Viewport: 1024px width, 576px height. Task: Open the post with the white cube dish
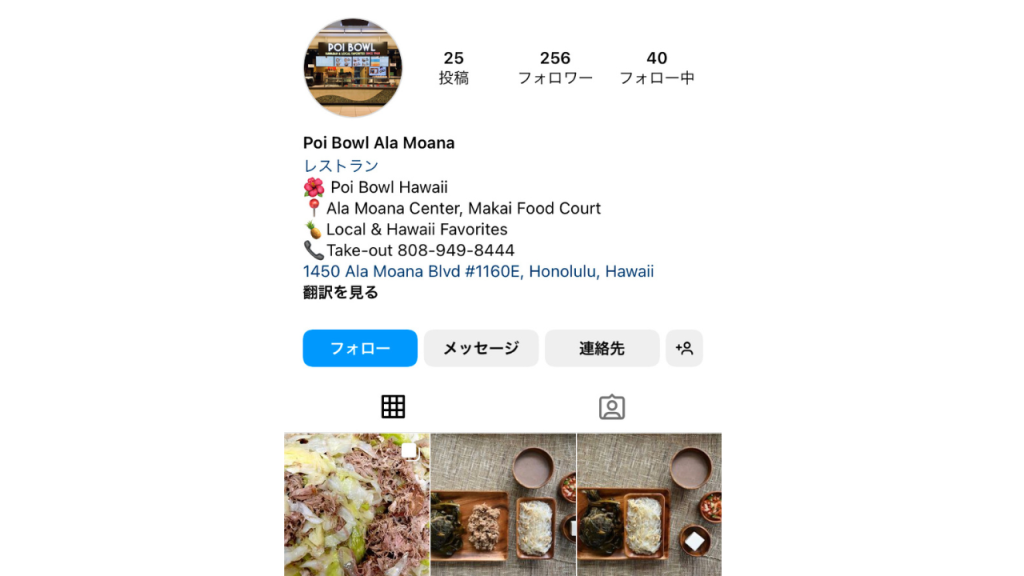pyautogui.click(x=649, y=504)
